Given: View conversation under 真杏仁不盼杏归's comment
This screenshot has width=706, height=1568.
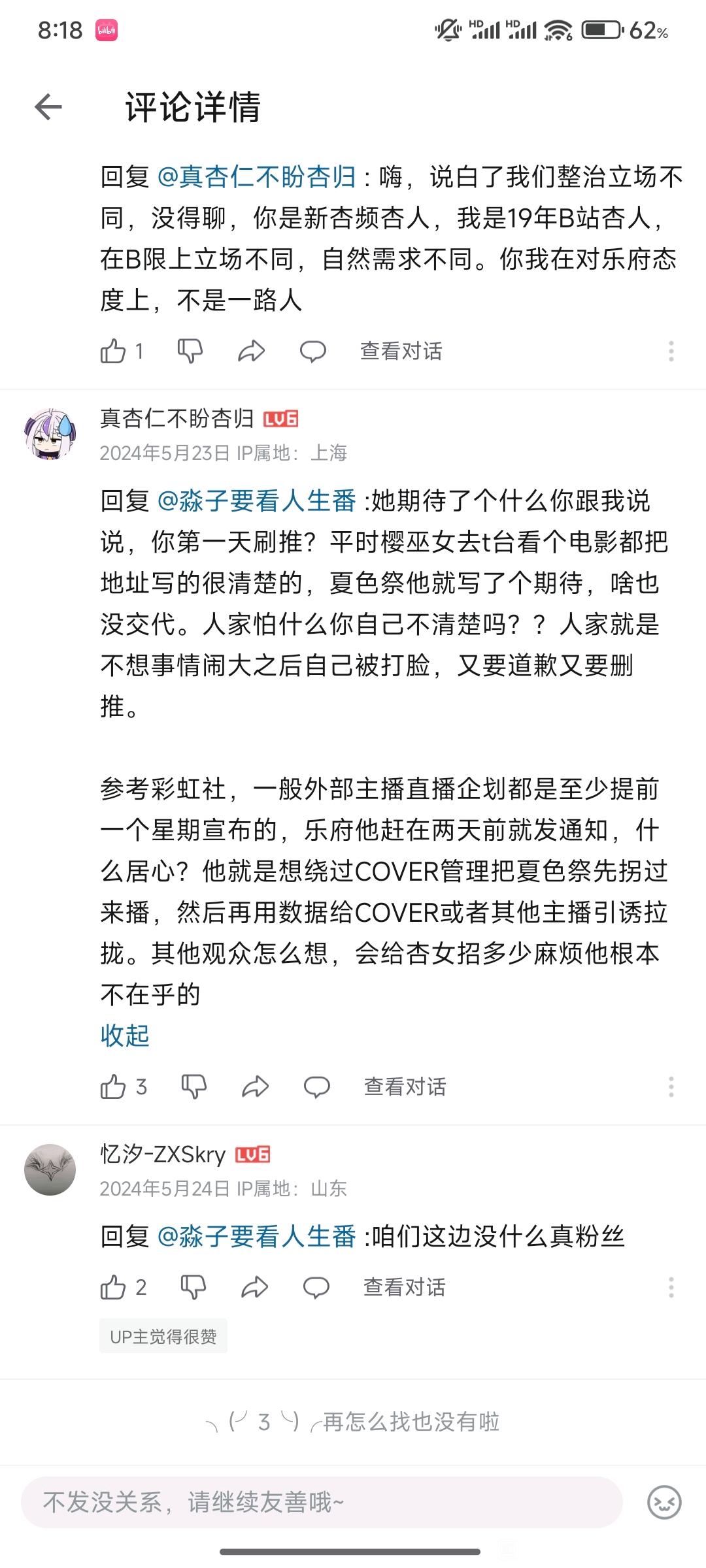Looking at the screenshot, I should point(405,1087).
